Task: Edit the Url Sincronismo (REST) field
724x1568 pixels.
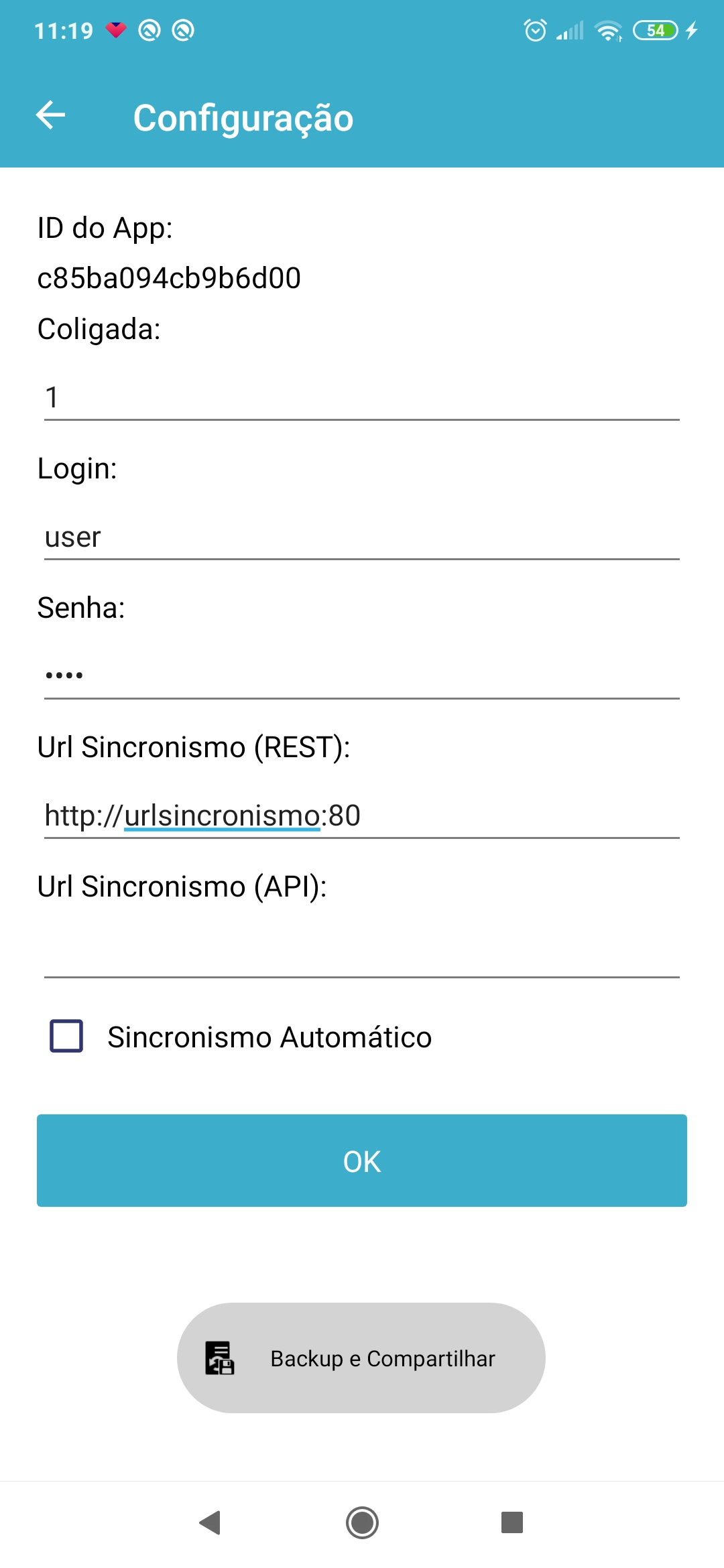Action: pyautogui.click(x=362, y=815)
